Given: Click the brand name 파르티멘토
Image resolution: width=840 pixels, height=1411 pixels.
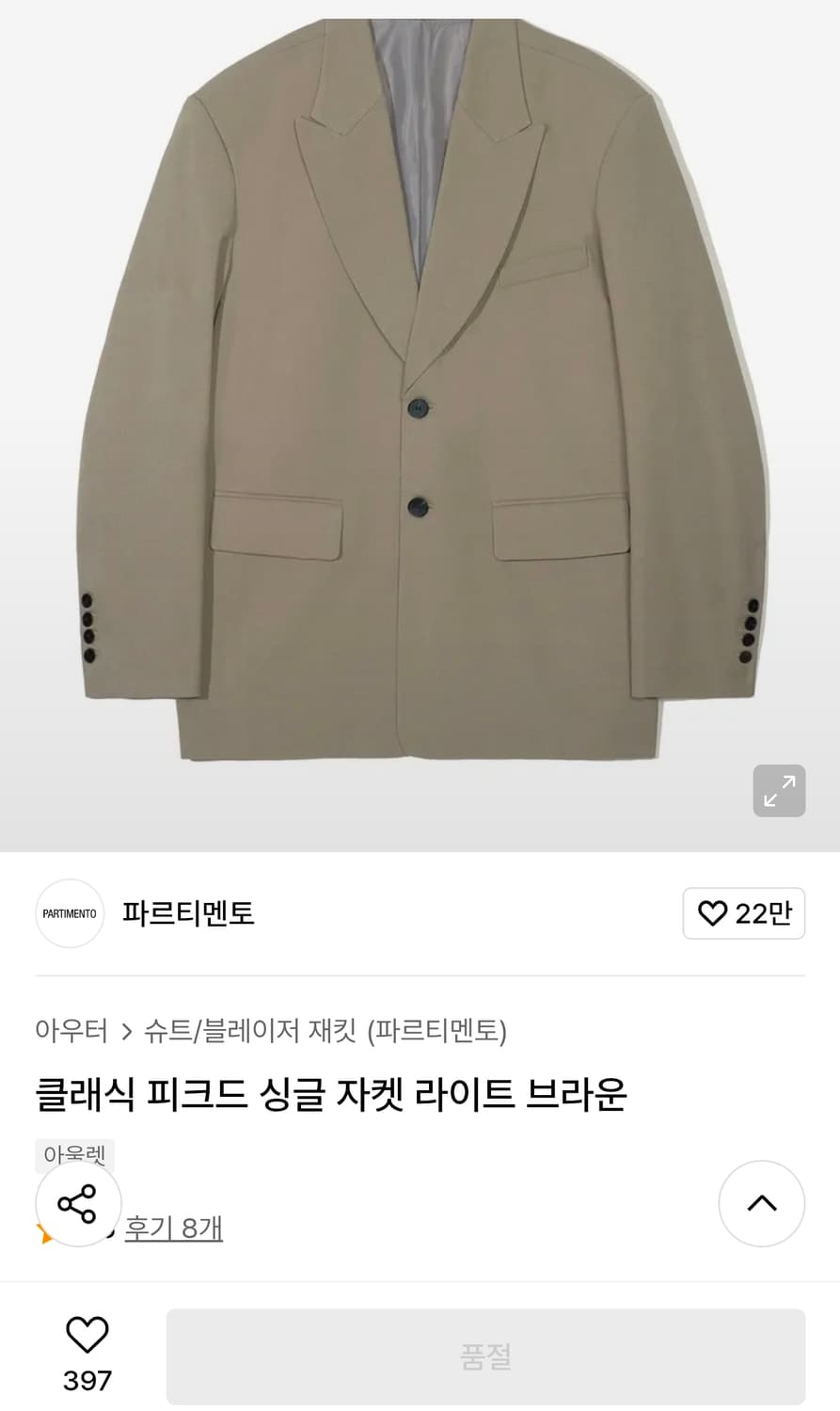Looking at the screenshot, I should pos(188,912).
